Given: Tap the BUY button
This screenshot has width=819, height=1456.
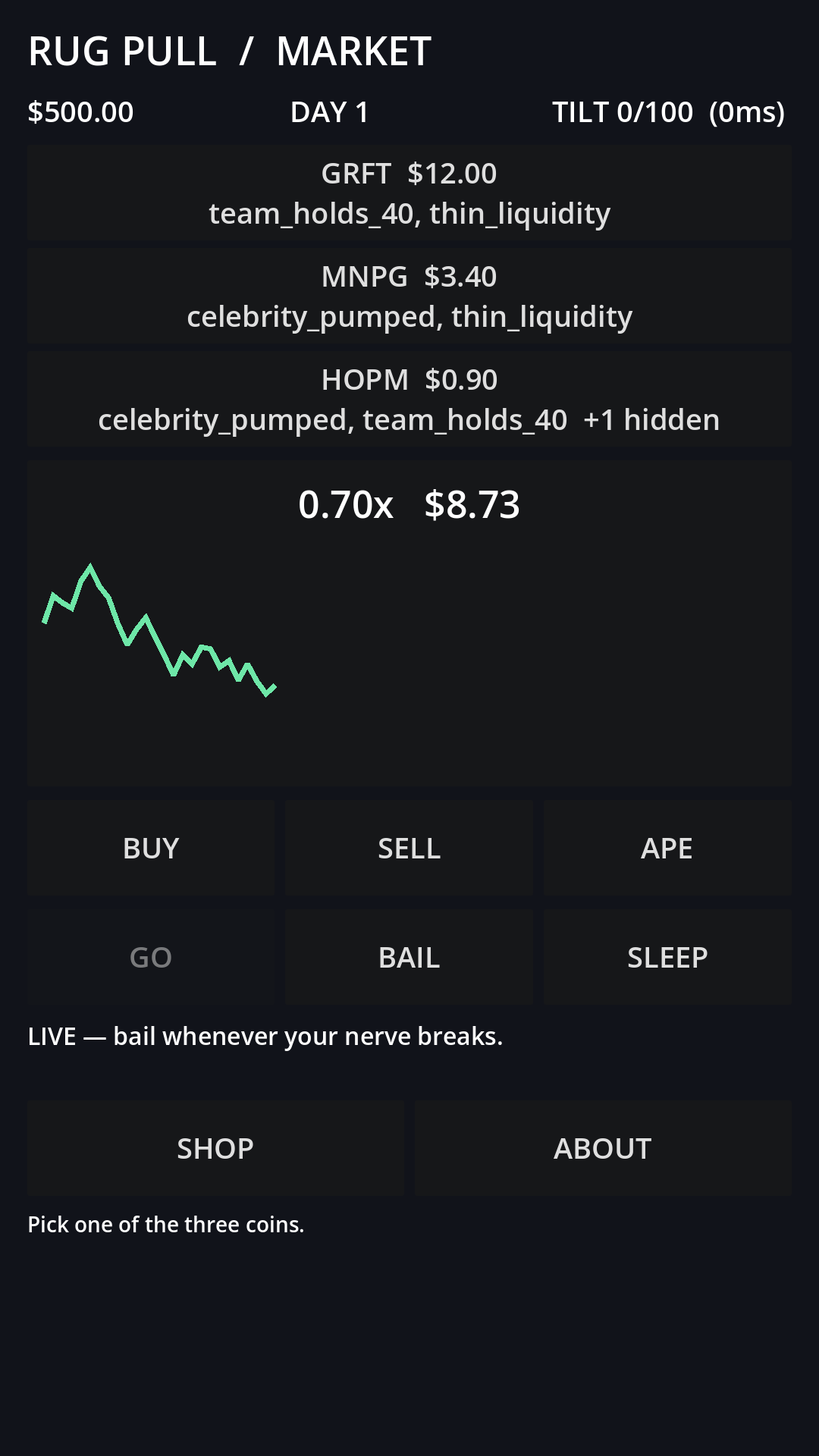Looking at the screenshot, I should 151,849.
